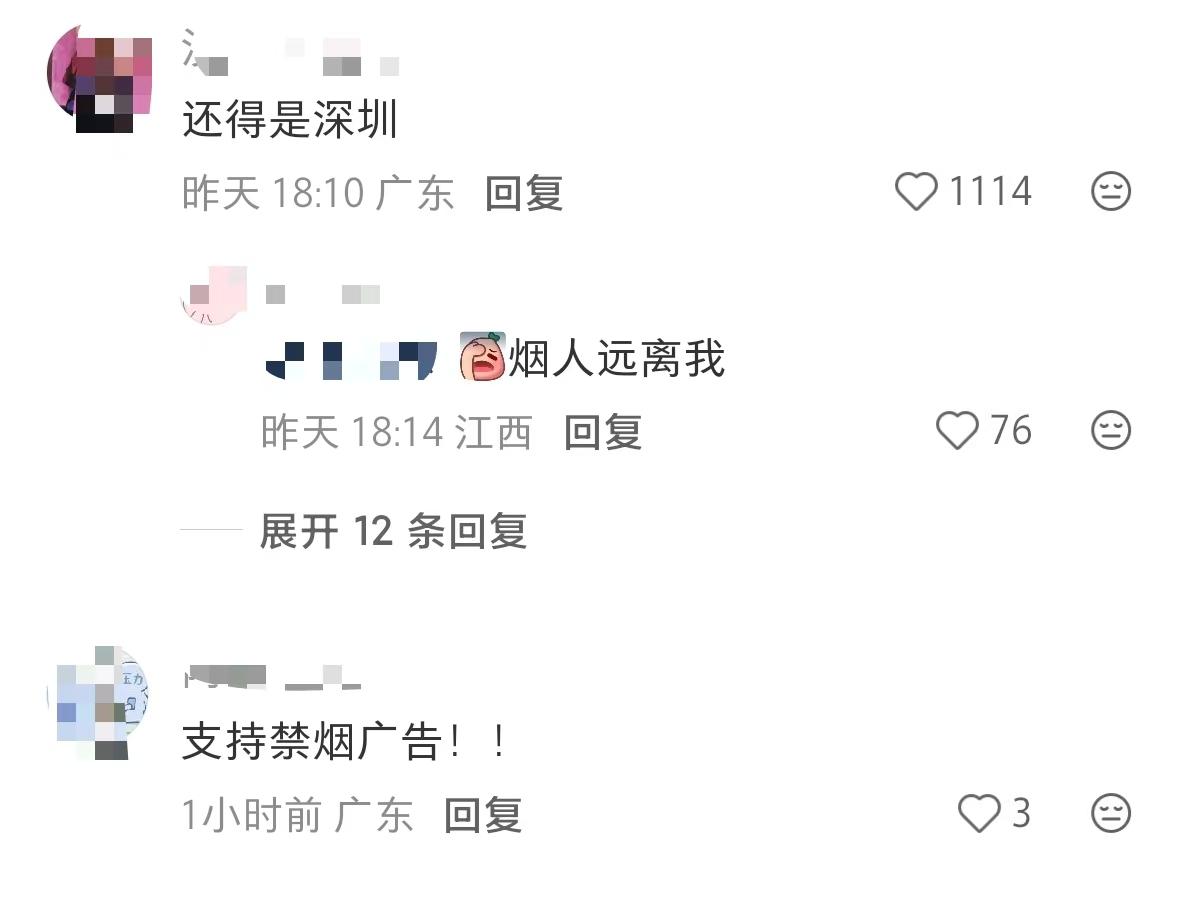The height and width of the screenshot is (907, 1200).
Task: Like the comment 支持禁烟广告
Action: 979,814
